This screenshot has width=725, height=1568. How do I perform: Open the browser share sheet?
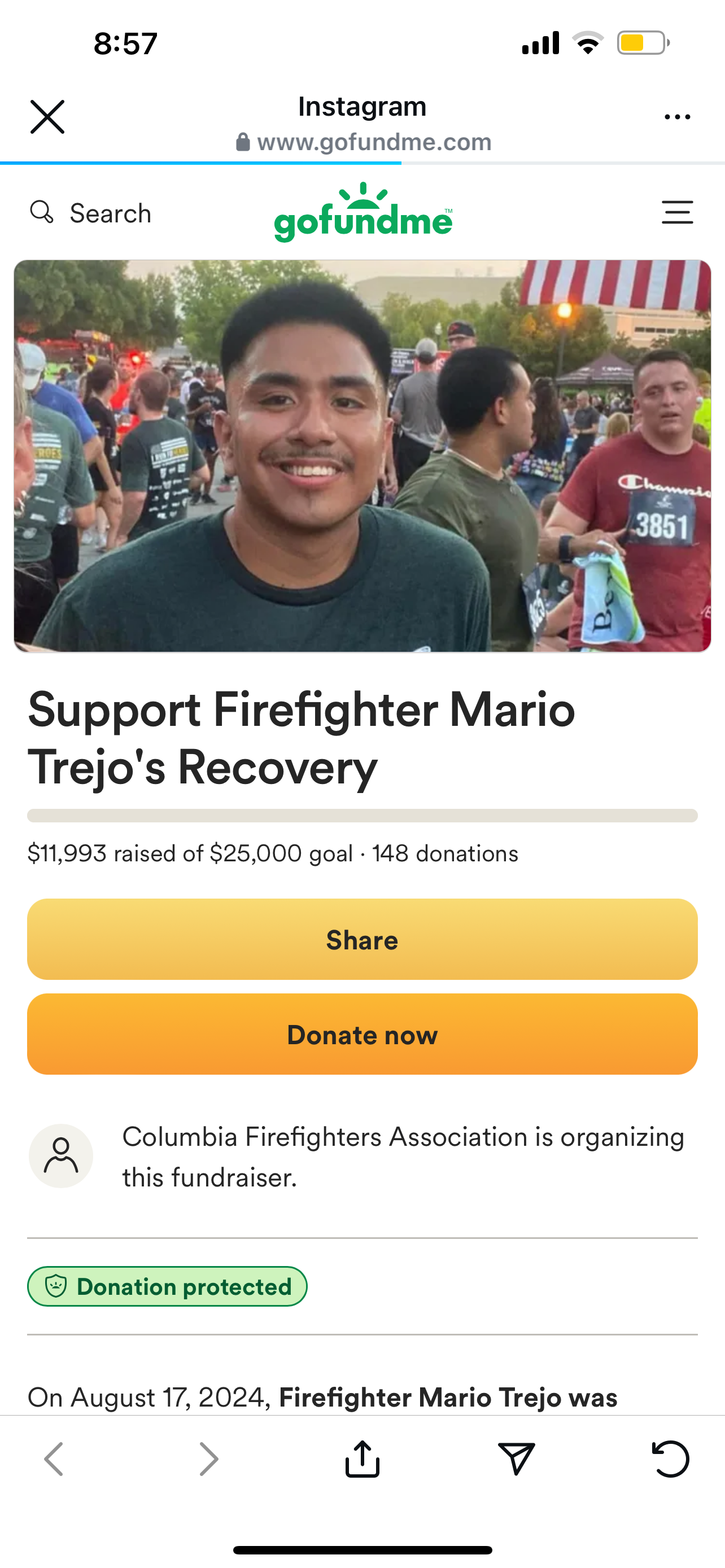pyautogui.click(x=362, y=1459)
